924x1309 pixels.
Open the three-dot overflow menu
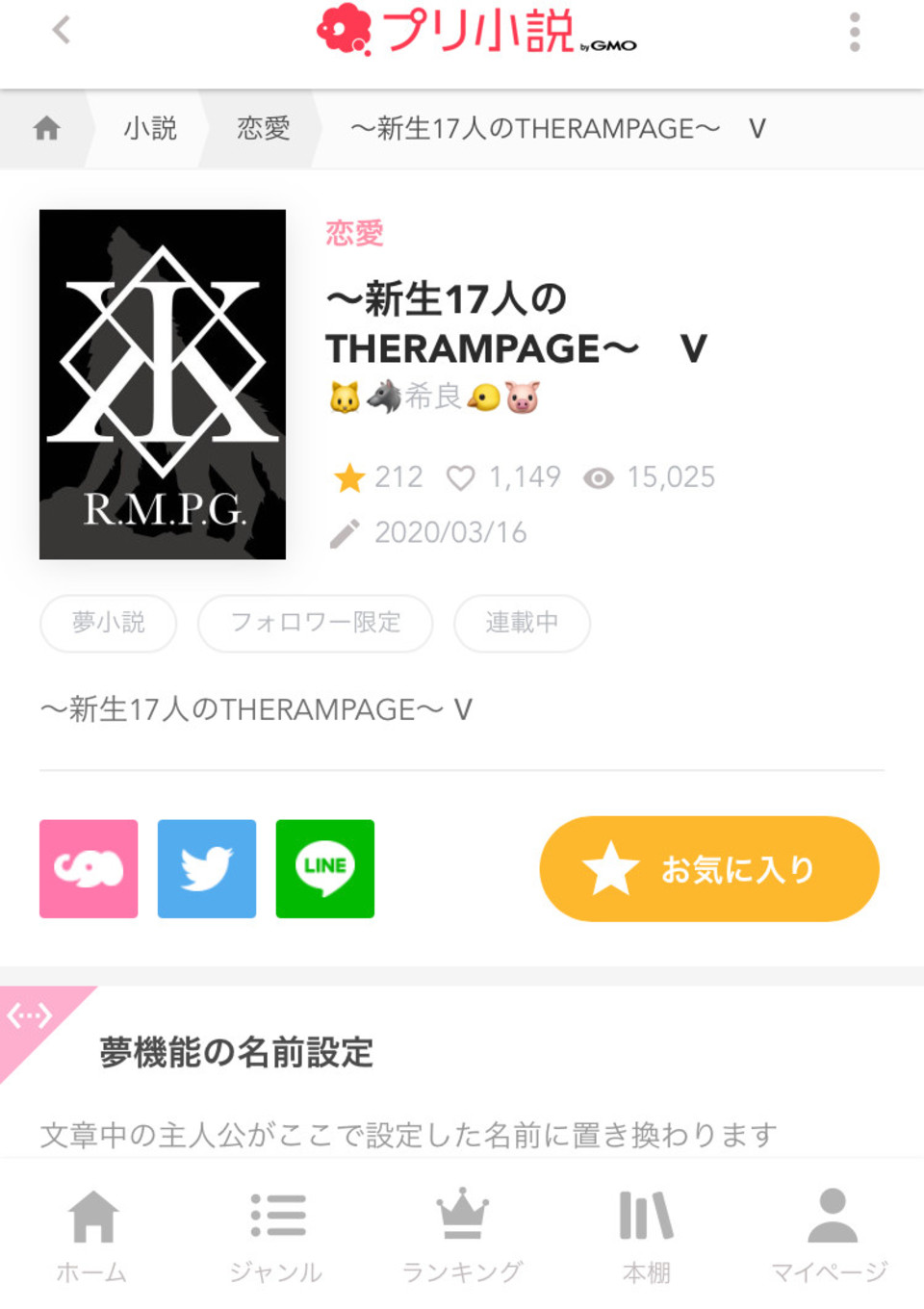854,32
